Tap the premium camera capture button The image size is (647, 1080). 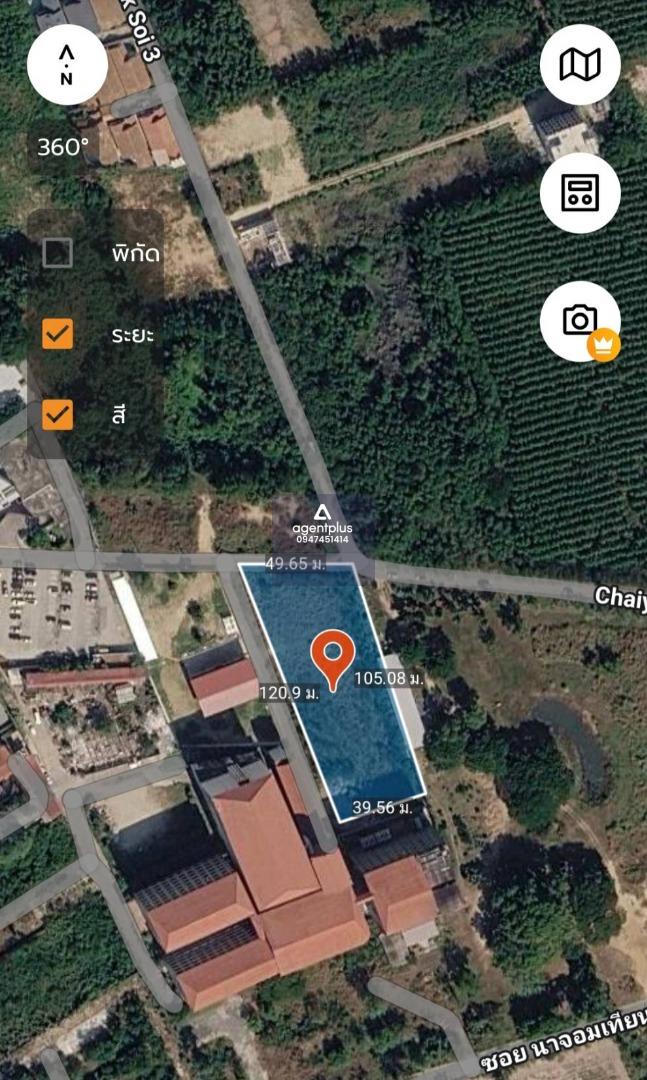580,321
